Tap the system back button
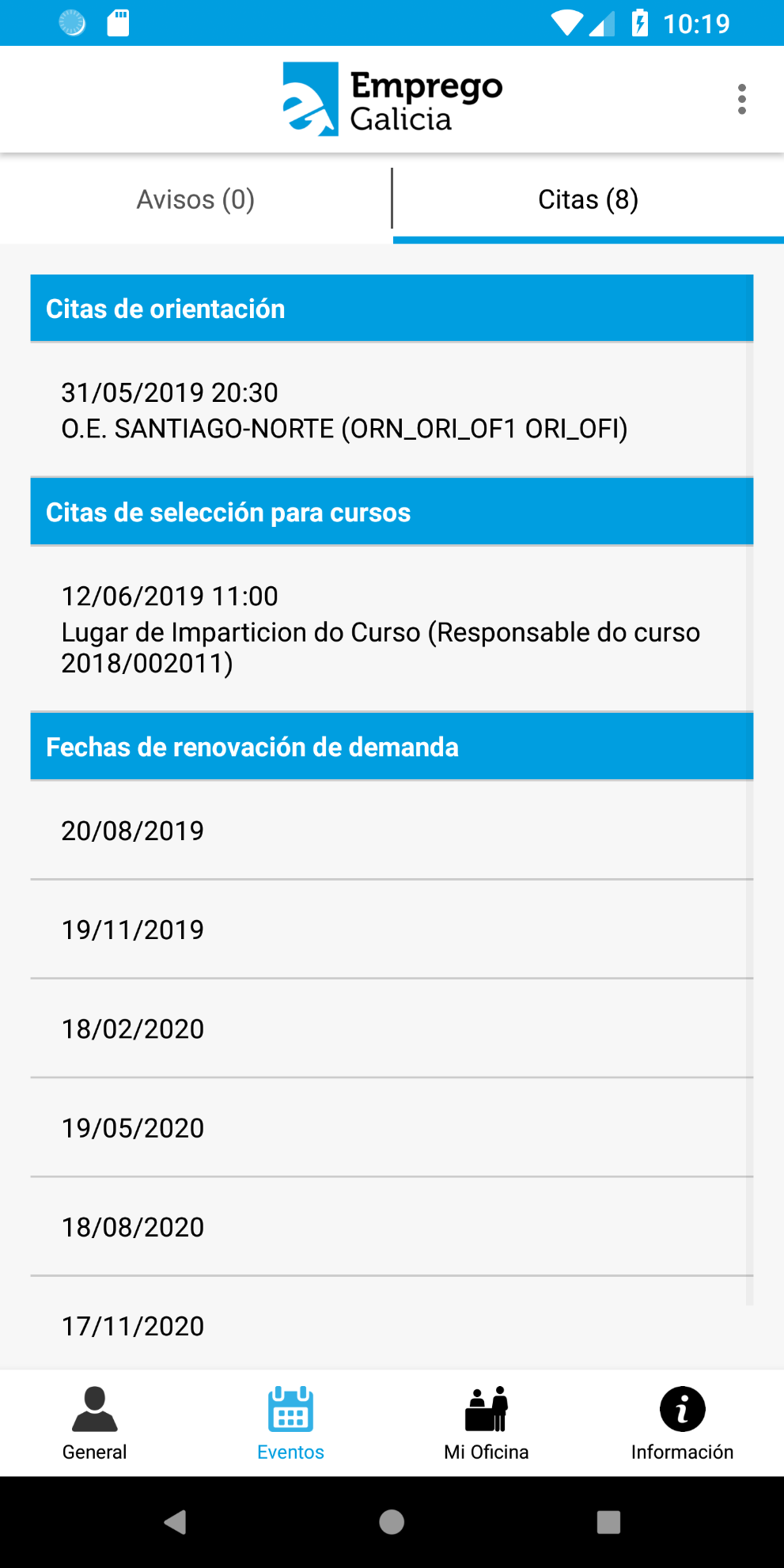 175,1522
